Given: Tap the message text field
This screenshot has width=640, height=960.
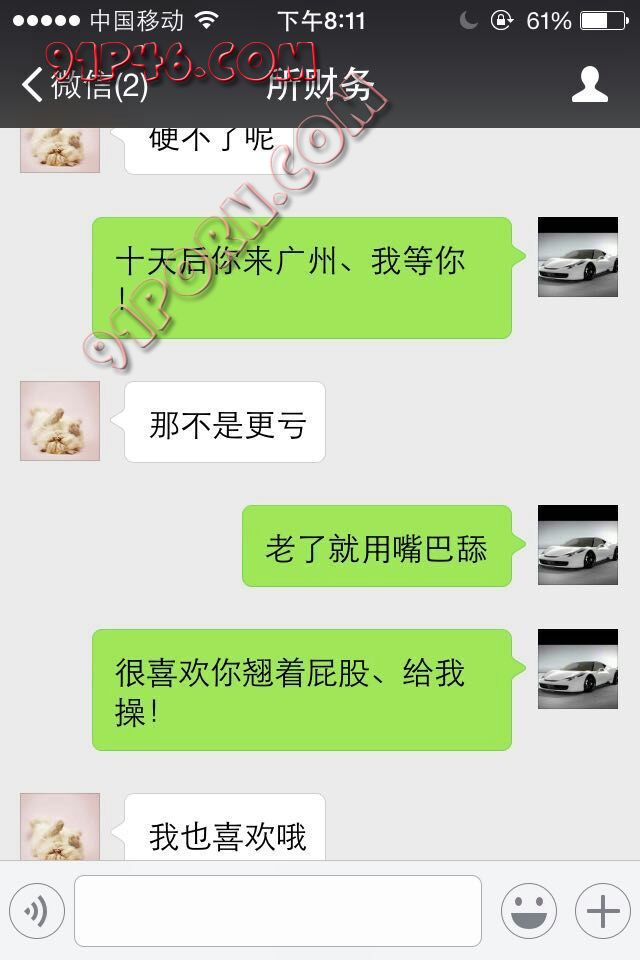Looking at the screenshot, I should (x=278, y=911).
